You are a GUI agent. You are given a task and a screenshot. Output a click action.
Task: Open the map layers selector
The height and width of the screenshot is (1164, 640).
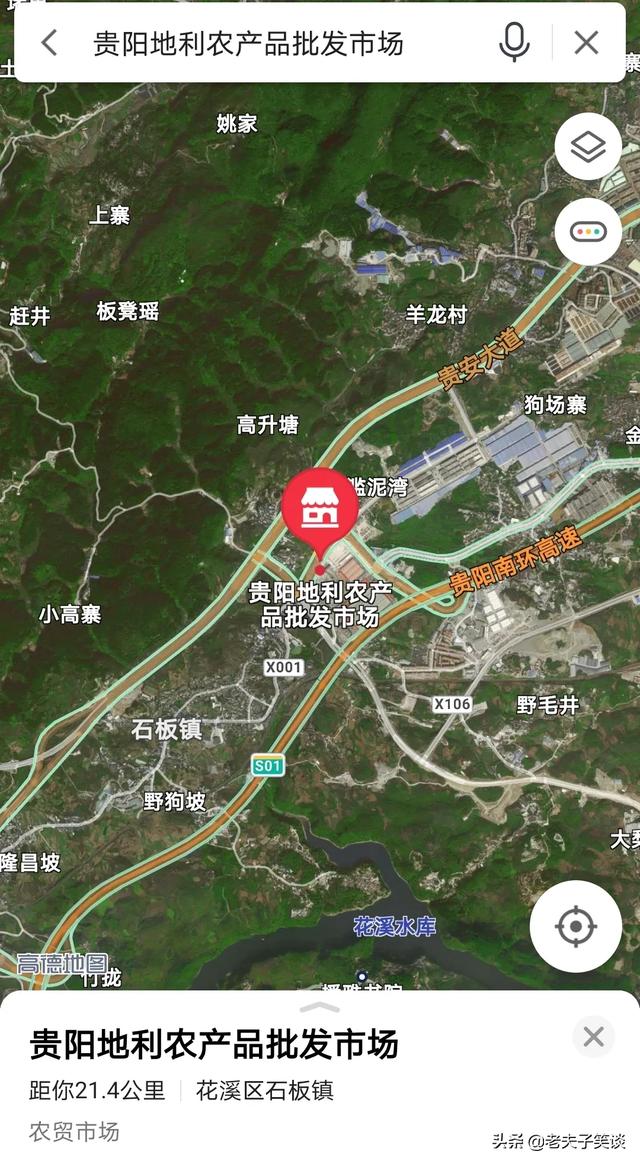pyautogui.click(x=588, y=147)
